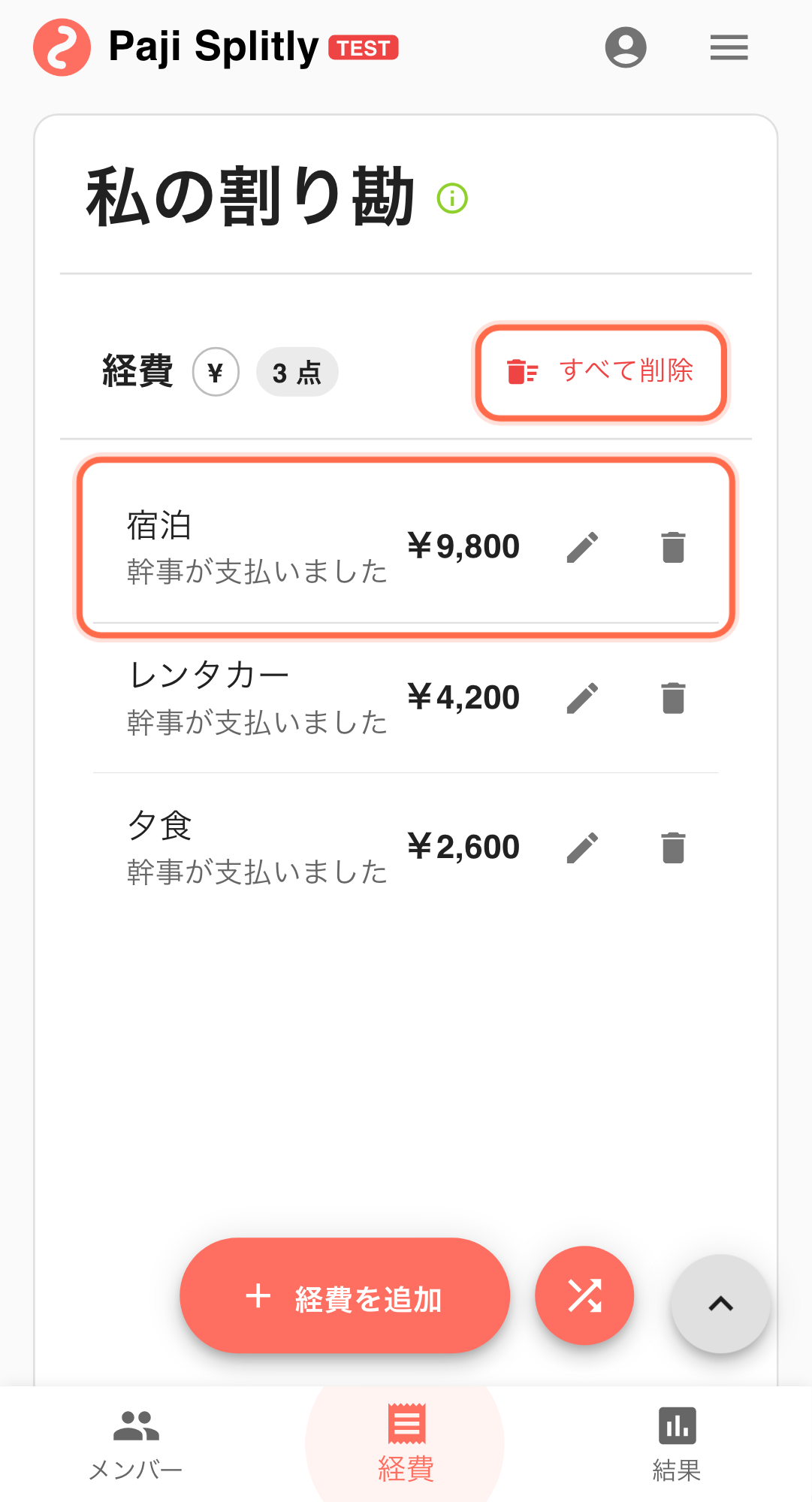Go to the 結果 tab
The height and width of the screenshot is (1502, 812).
677,1444
